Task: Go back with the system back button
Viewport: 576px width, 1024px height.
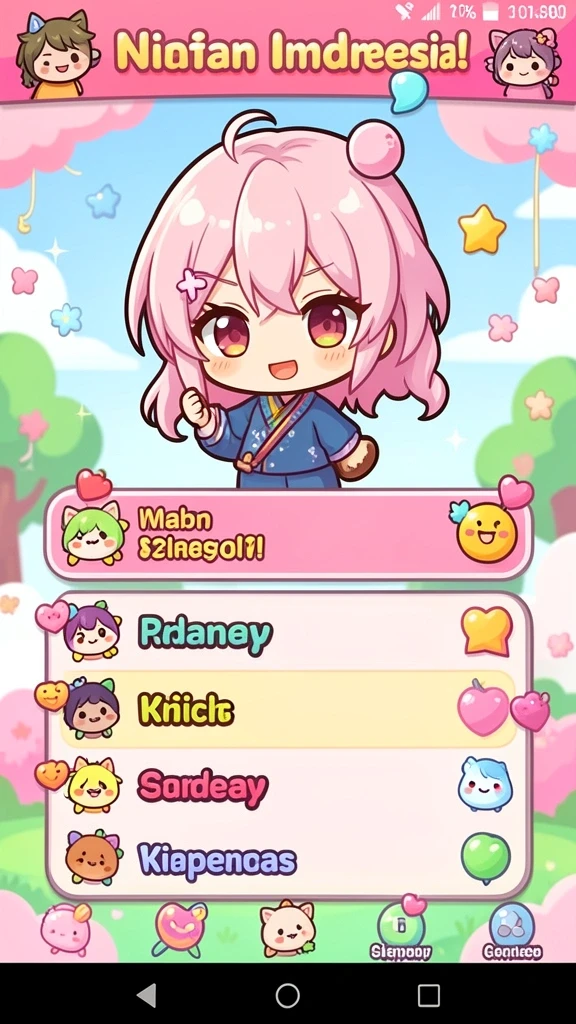Action: 146,996
